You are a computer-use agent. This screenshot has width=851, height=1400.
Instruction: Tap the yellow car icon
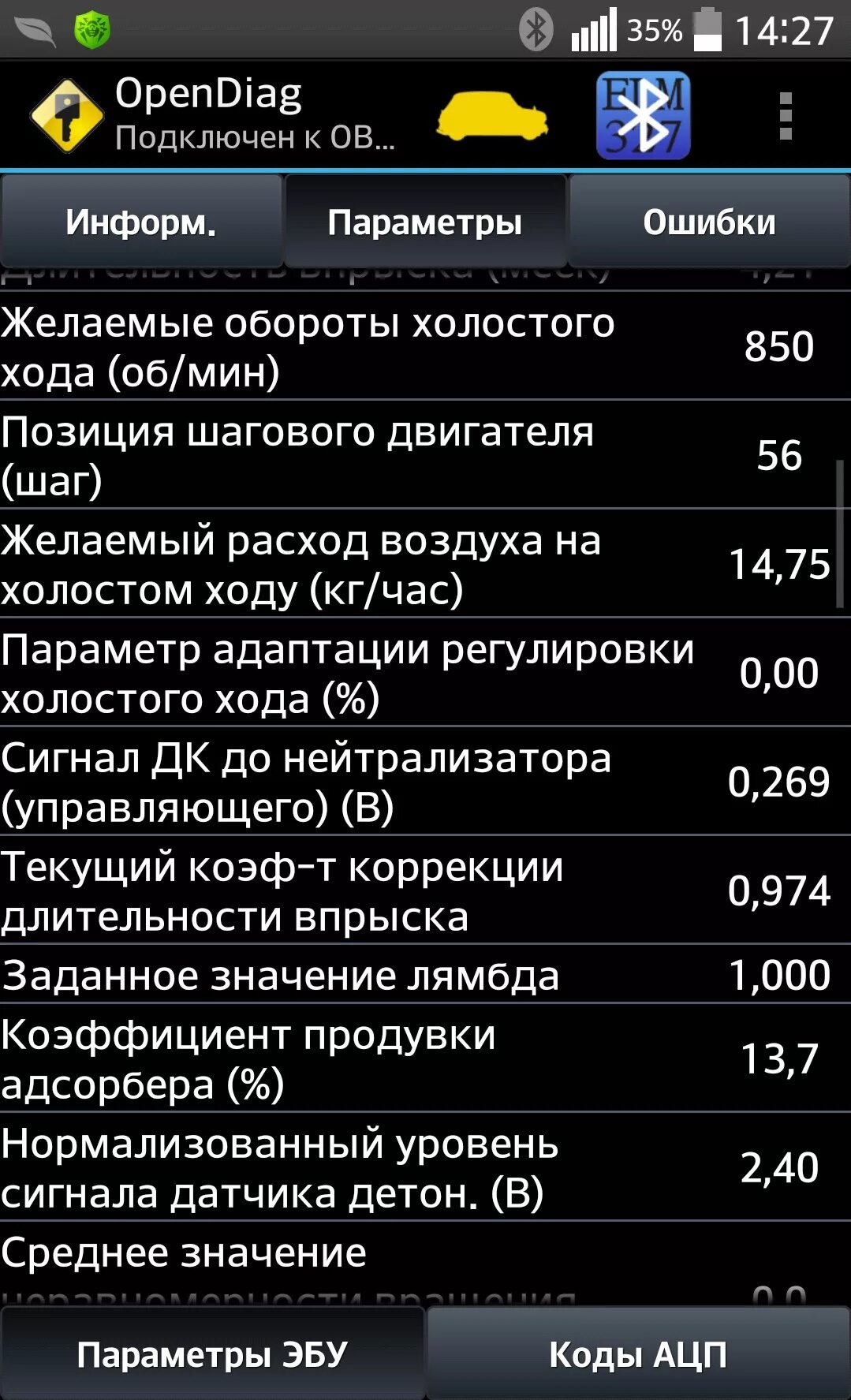coord(492,116)
